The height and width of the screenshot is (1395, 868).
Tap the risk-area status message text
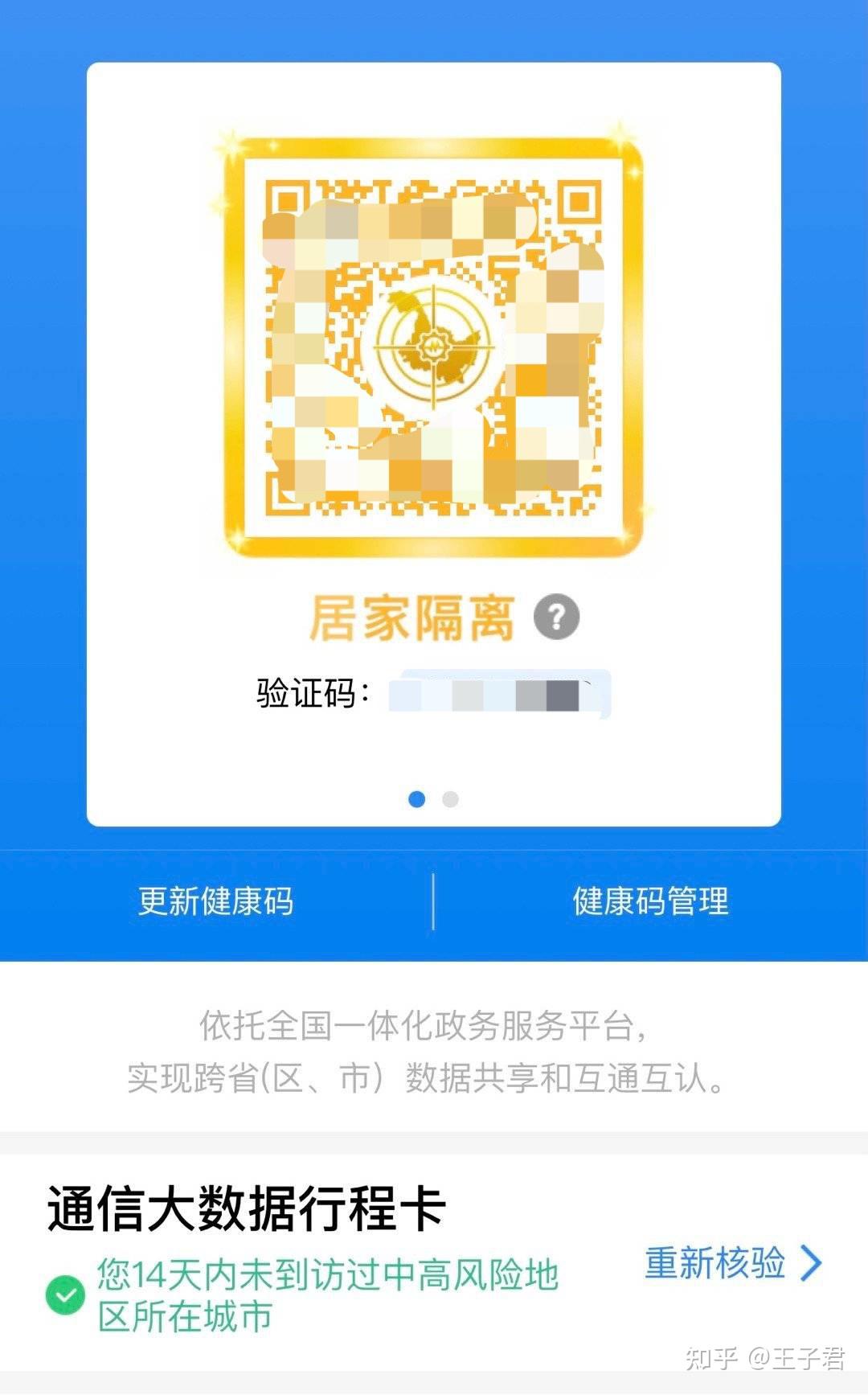click(330, 1284)
